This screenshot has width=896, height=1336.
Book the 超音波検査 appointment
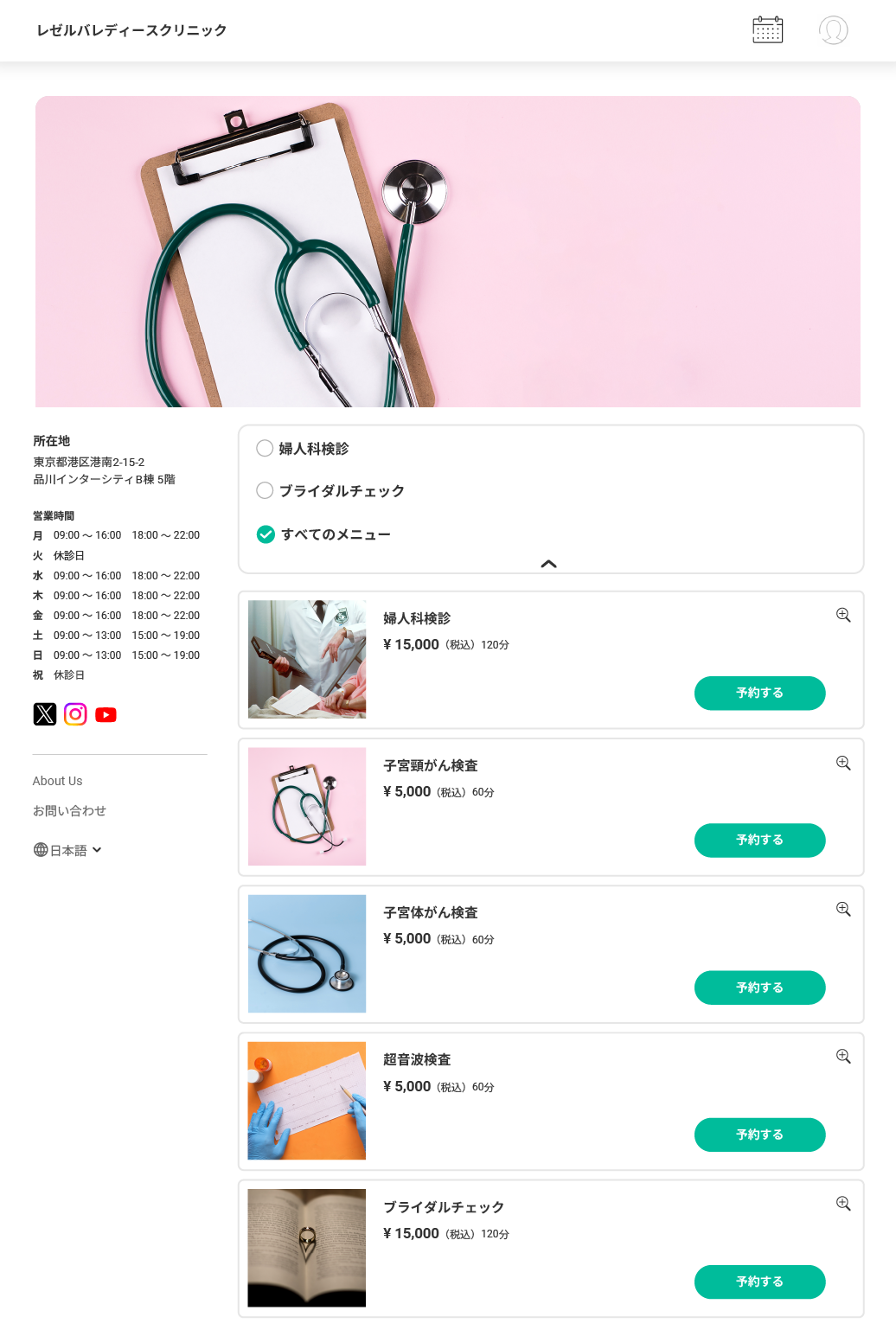759,1135
